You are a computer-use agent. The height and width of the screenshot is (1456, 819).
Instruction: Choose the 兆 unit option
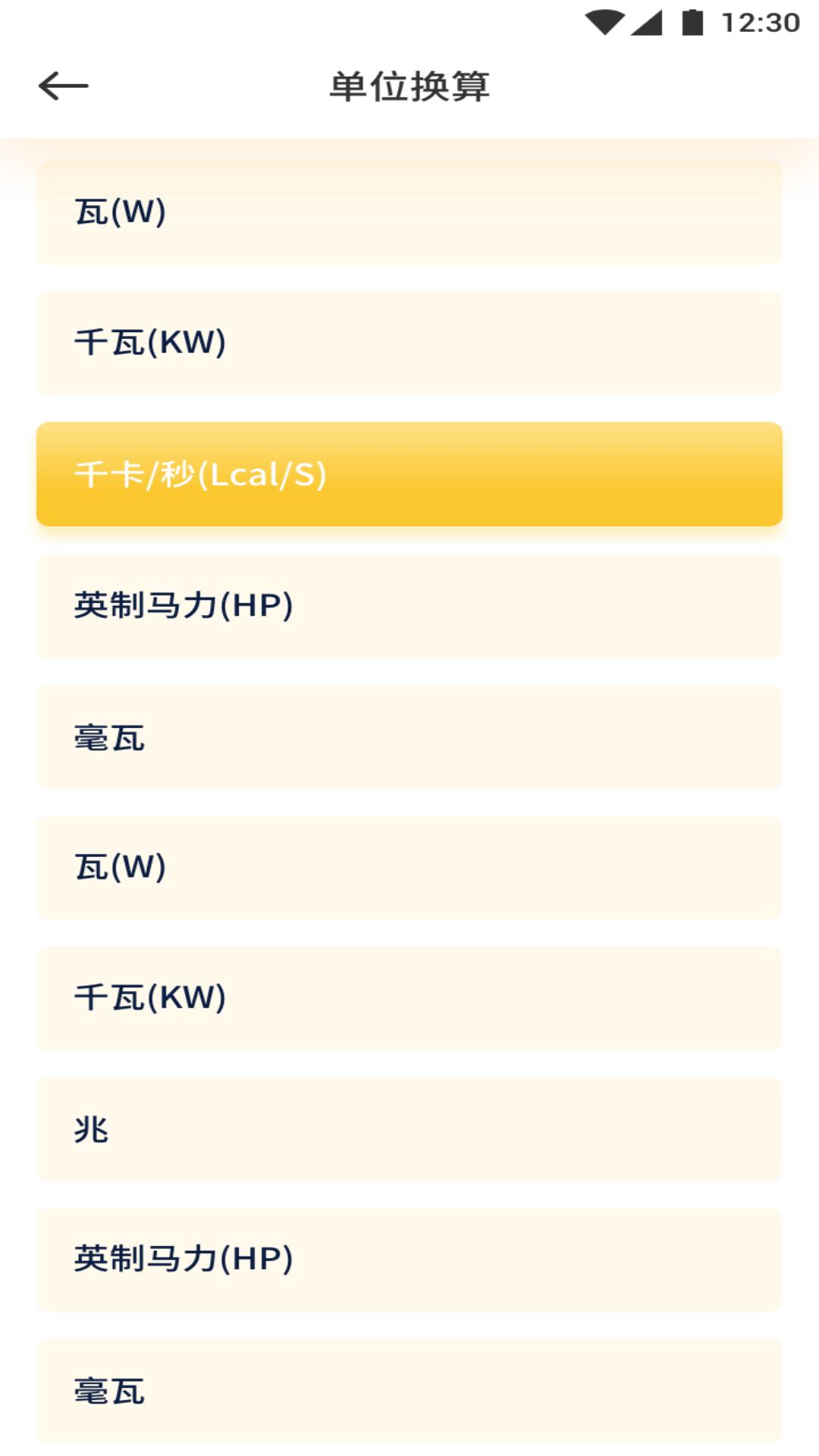[x=409, y=1129]
